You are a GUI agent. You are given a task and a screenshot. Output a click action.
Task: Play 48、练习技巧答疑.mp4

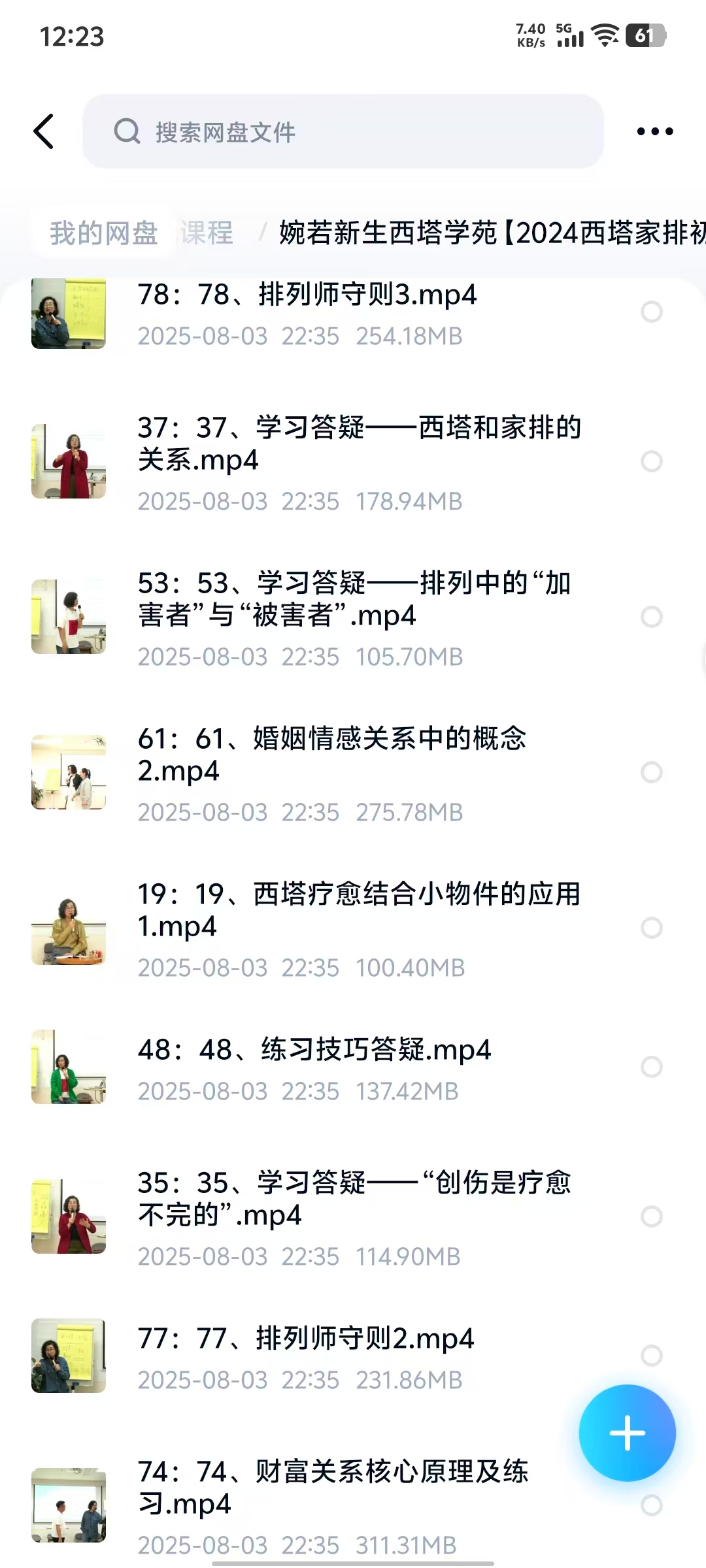pos(314,1051)
